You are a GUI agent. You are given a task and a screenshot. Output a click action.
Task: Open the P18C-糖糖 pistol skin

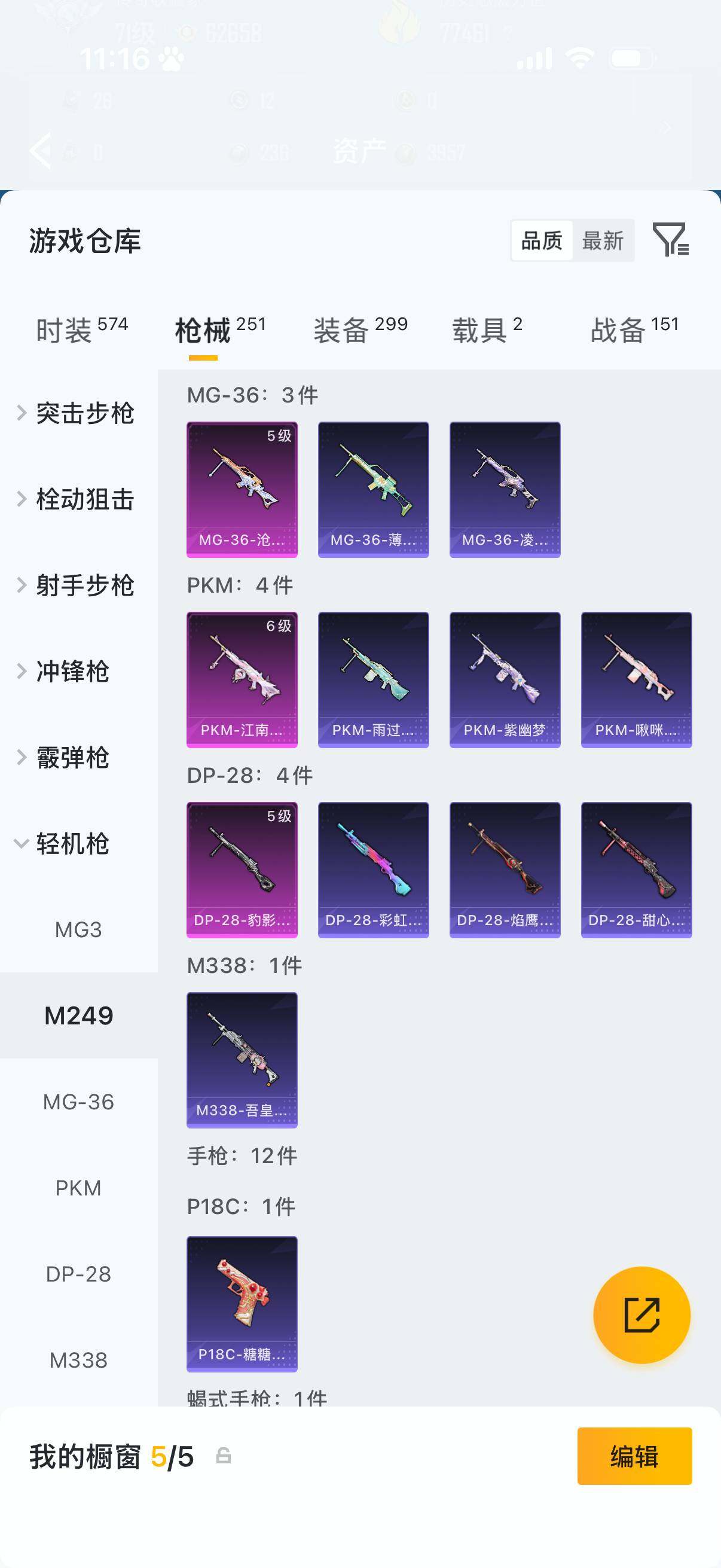242,1304
